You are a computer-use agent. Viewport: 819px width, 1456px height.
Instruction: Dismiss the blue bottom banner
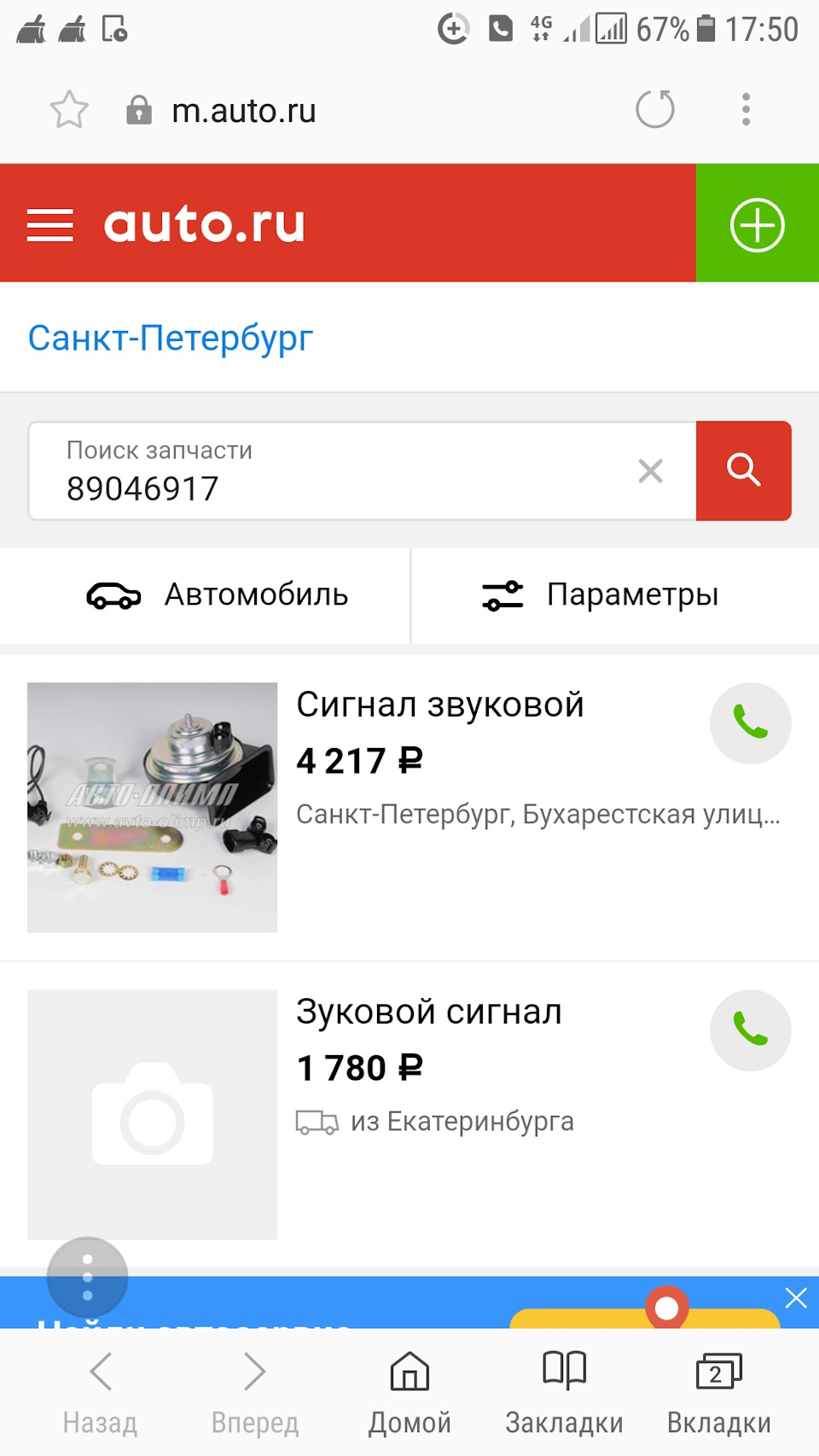pos(796,1298)
